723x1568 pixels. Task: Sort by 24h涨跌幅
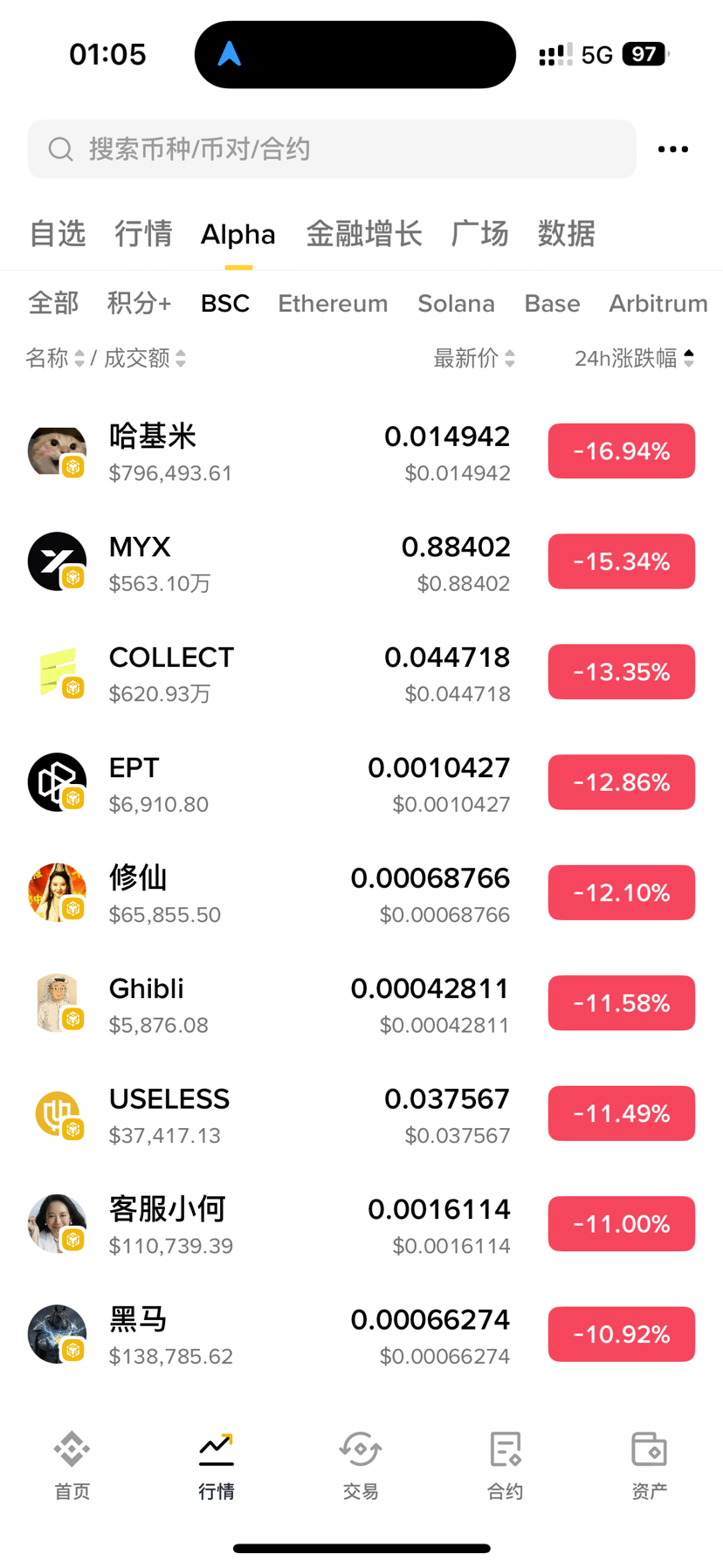(634, 358)
